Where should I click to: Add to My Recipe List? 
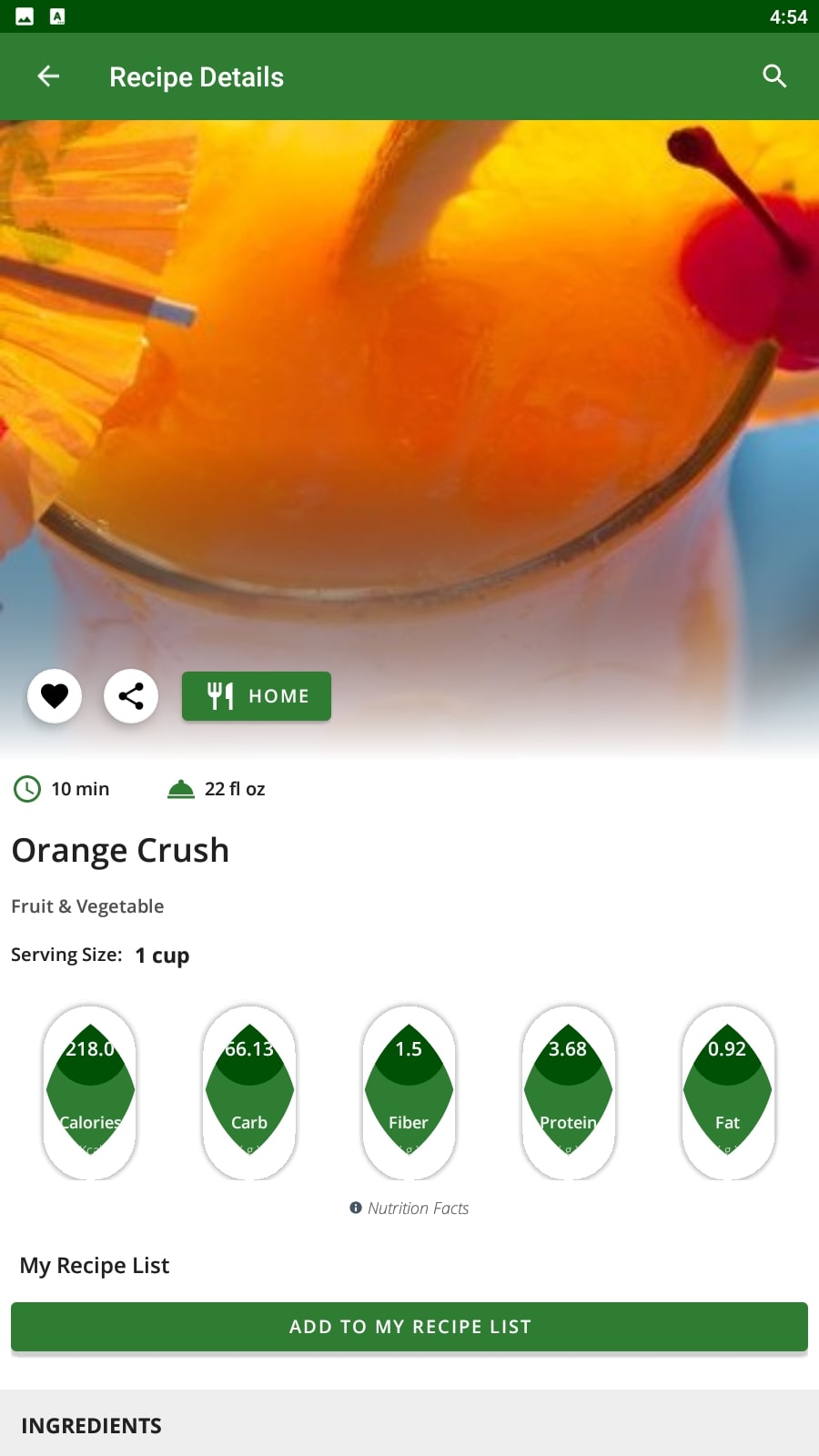click(x=409, y=1327)
